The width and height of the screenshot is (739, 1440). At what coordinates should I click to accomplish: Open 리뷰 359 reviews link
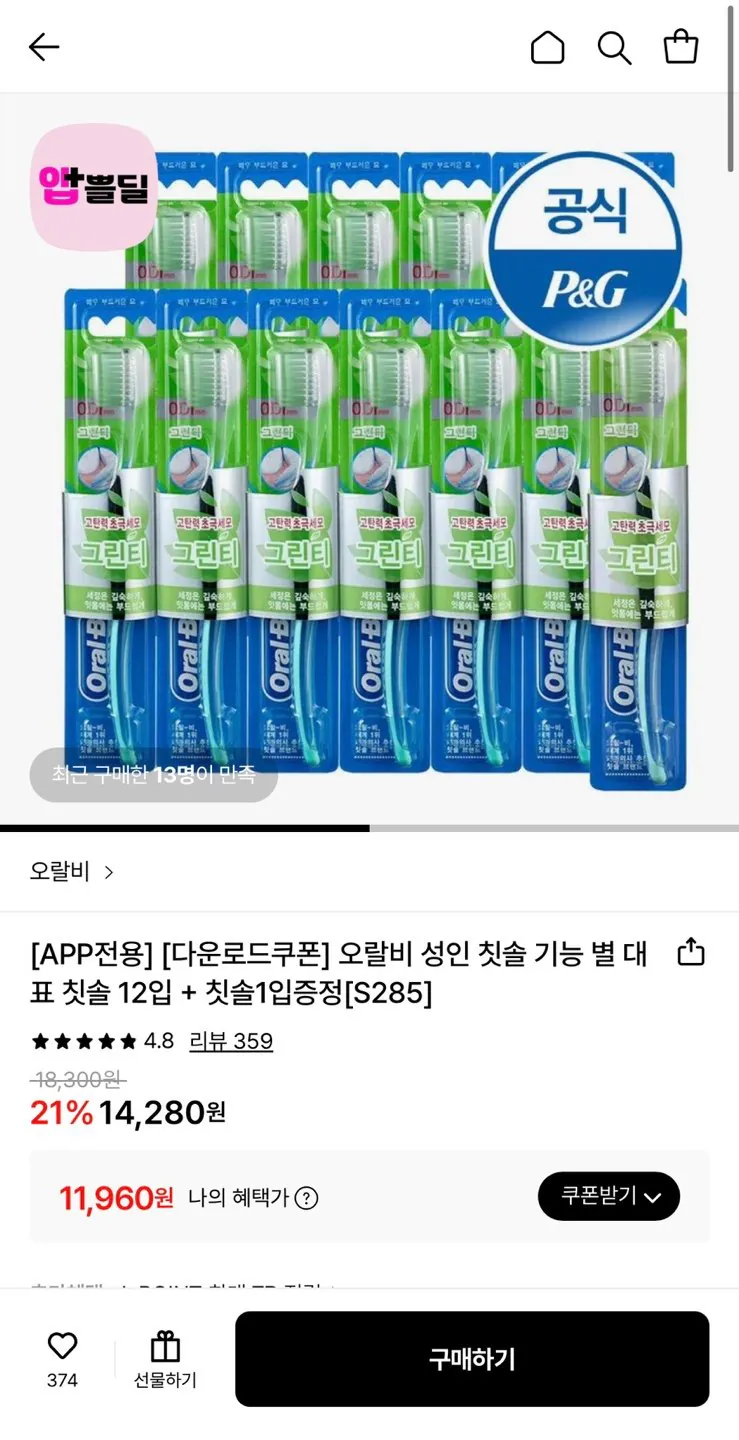(231, 1041)
